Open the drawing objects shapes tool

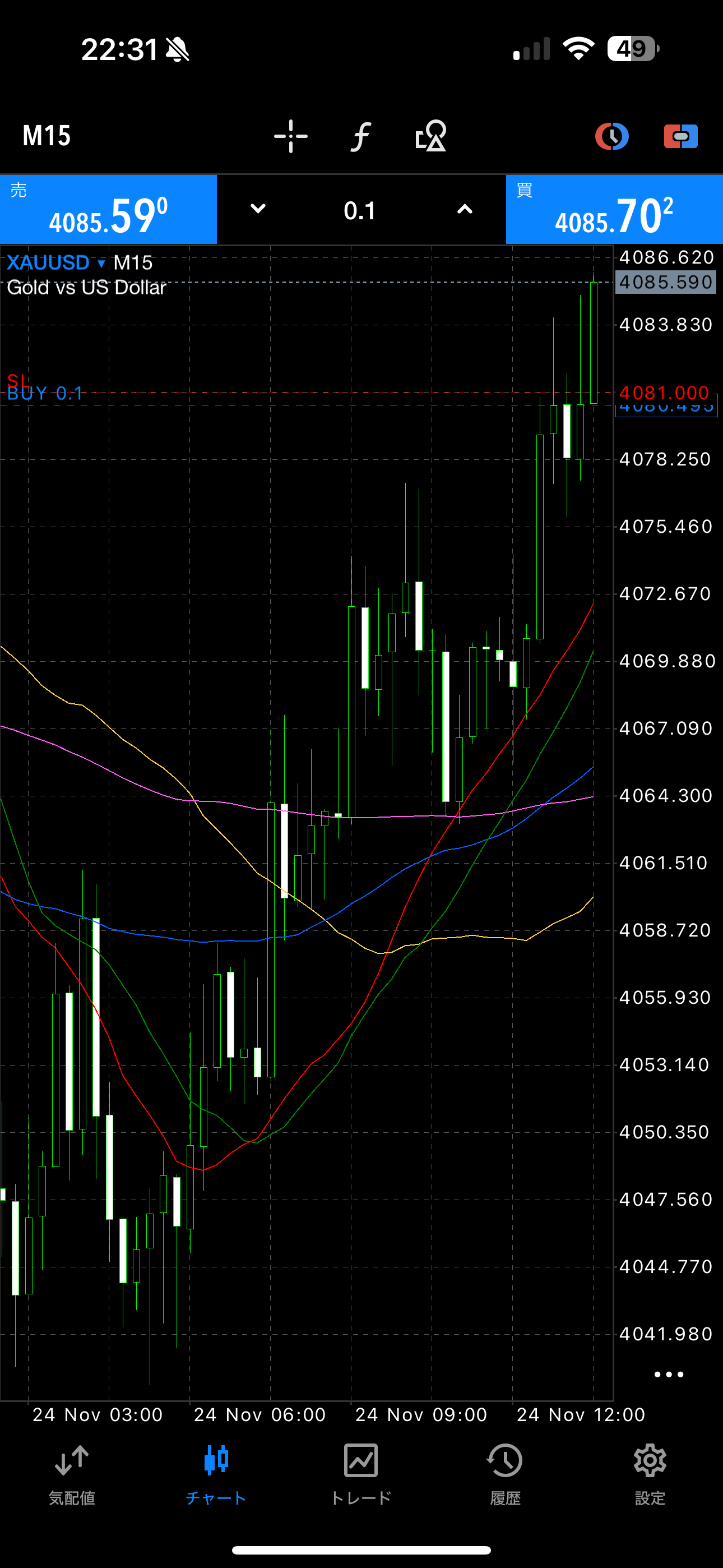coord(430,136)
